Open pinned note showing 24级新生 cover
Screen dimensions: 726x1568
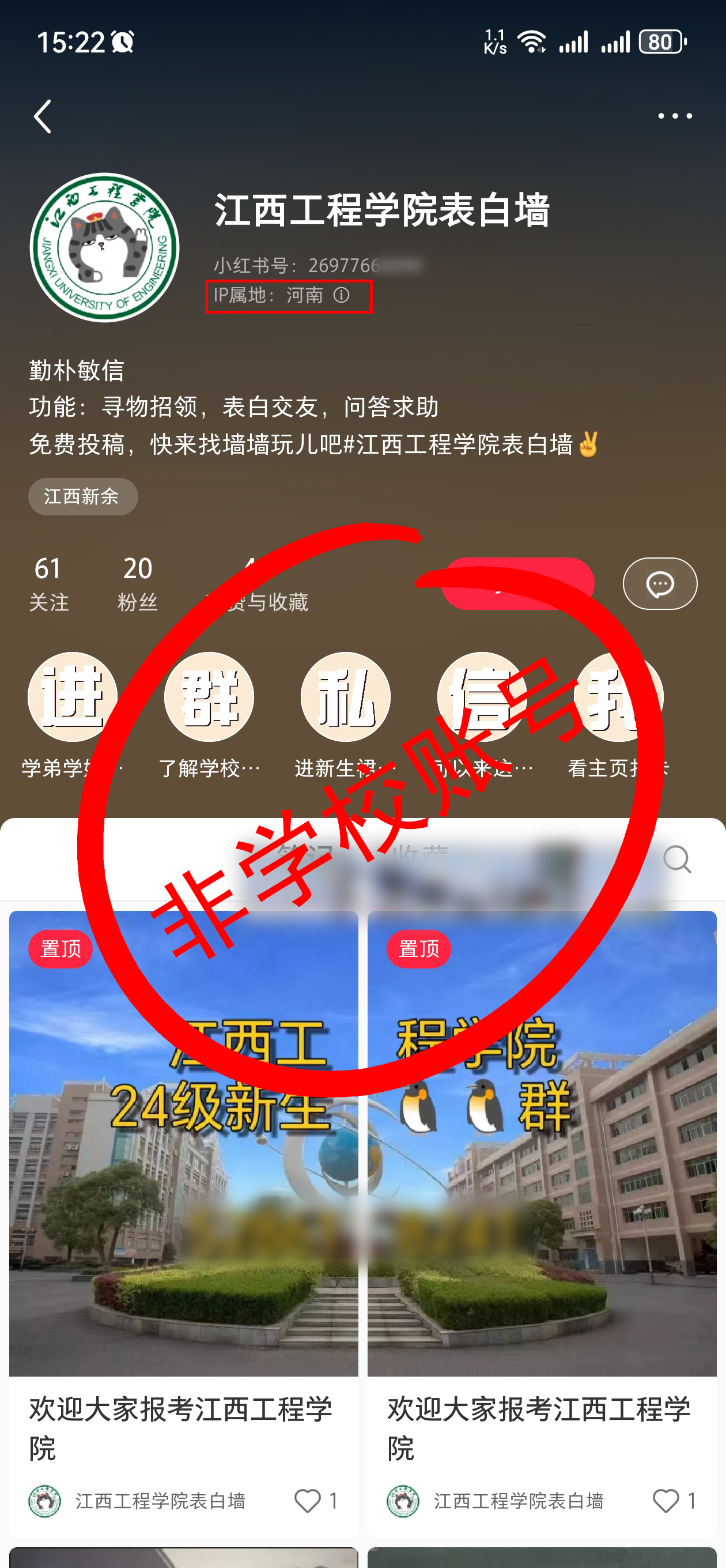[183, 1144]
